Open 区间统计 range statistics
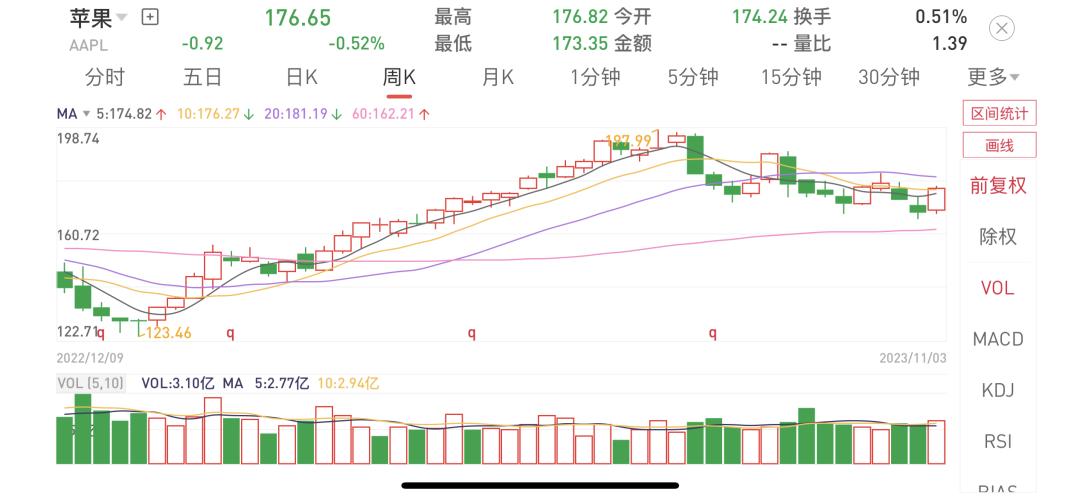1080x499 pixels. pos(999,113)
